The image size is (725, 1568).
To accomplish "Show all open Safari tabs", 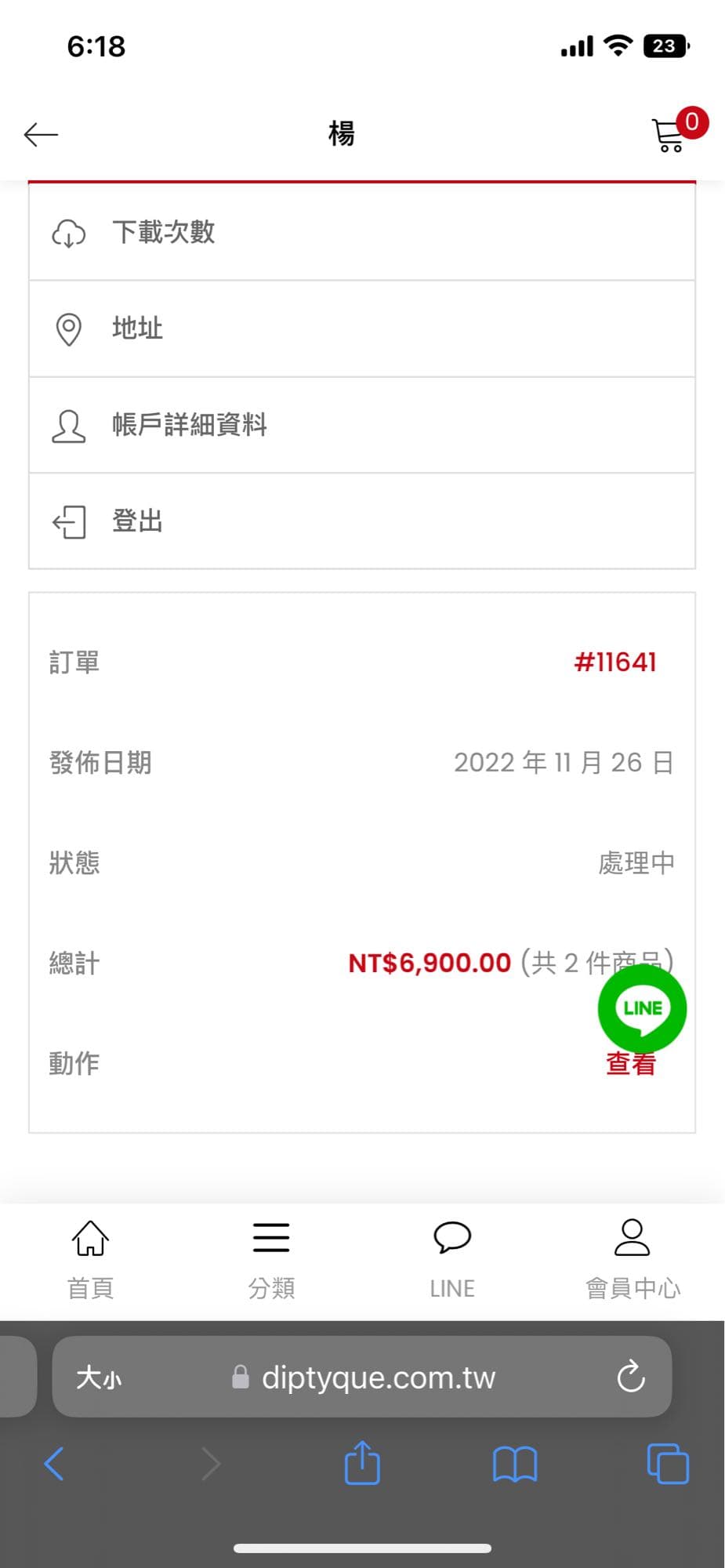I will click(668, 1464).
